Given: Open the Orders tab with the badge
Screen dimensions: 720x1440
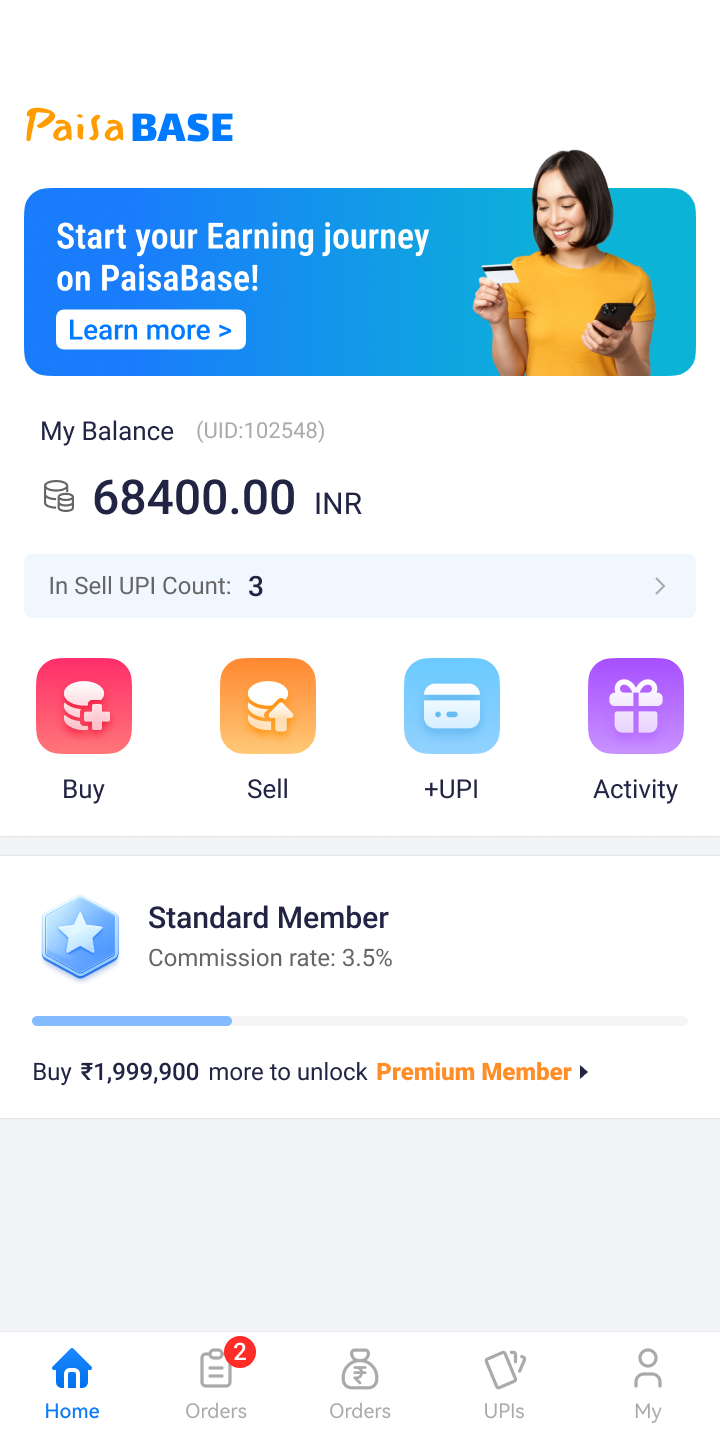Looking at the screenshot, I should coord(216,1385).
